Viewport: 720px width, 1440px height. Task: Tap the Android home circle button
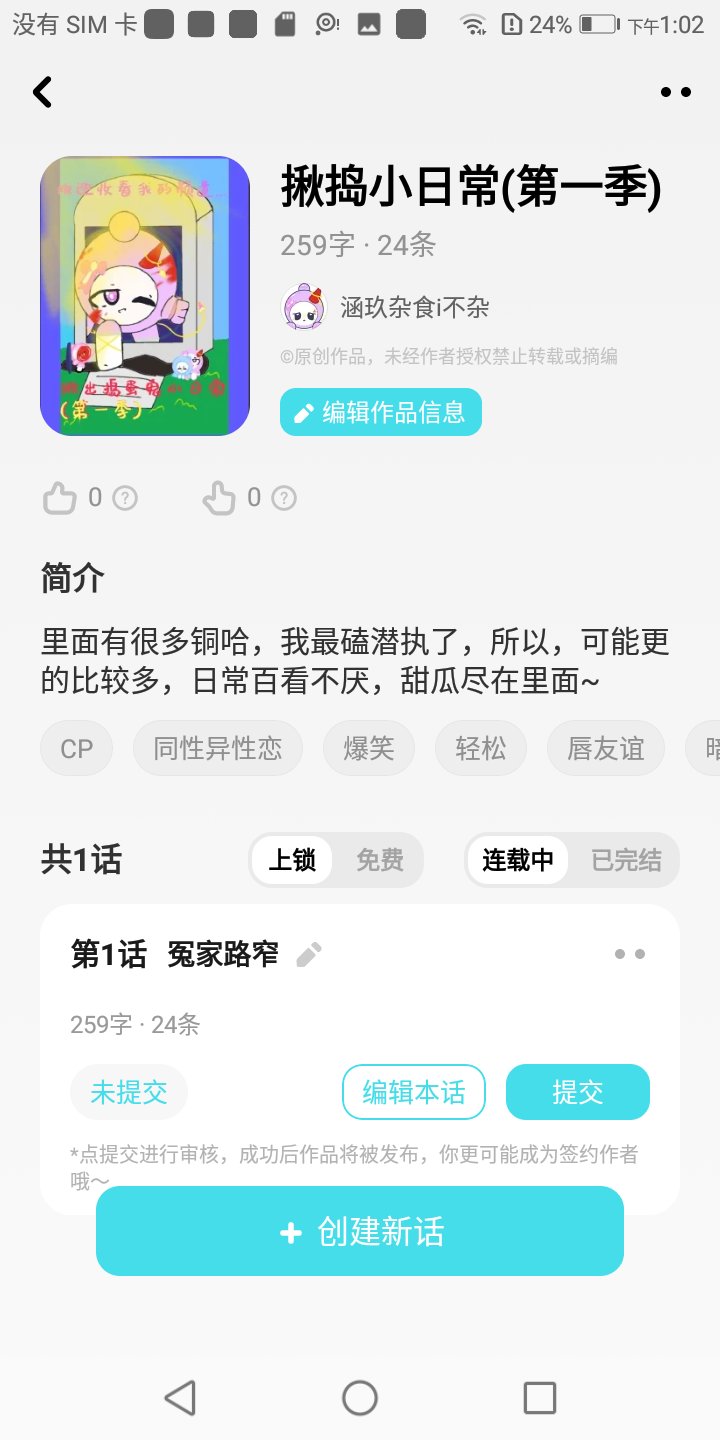pos(359,1397)
